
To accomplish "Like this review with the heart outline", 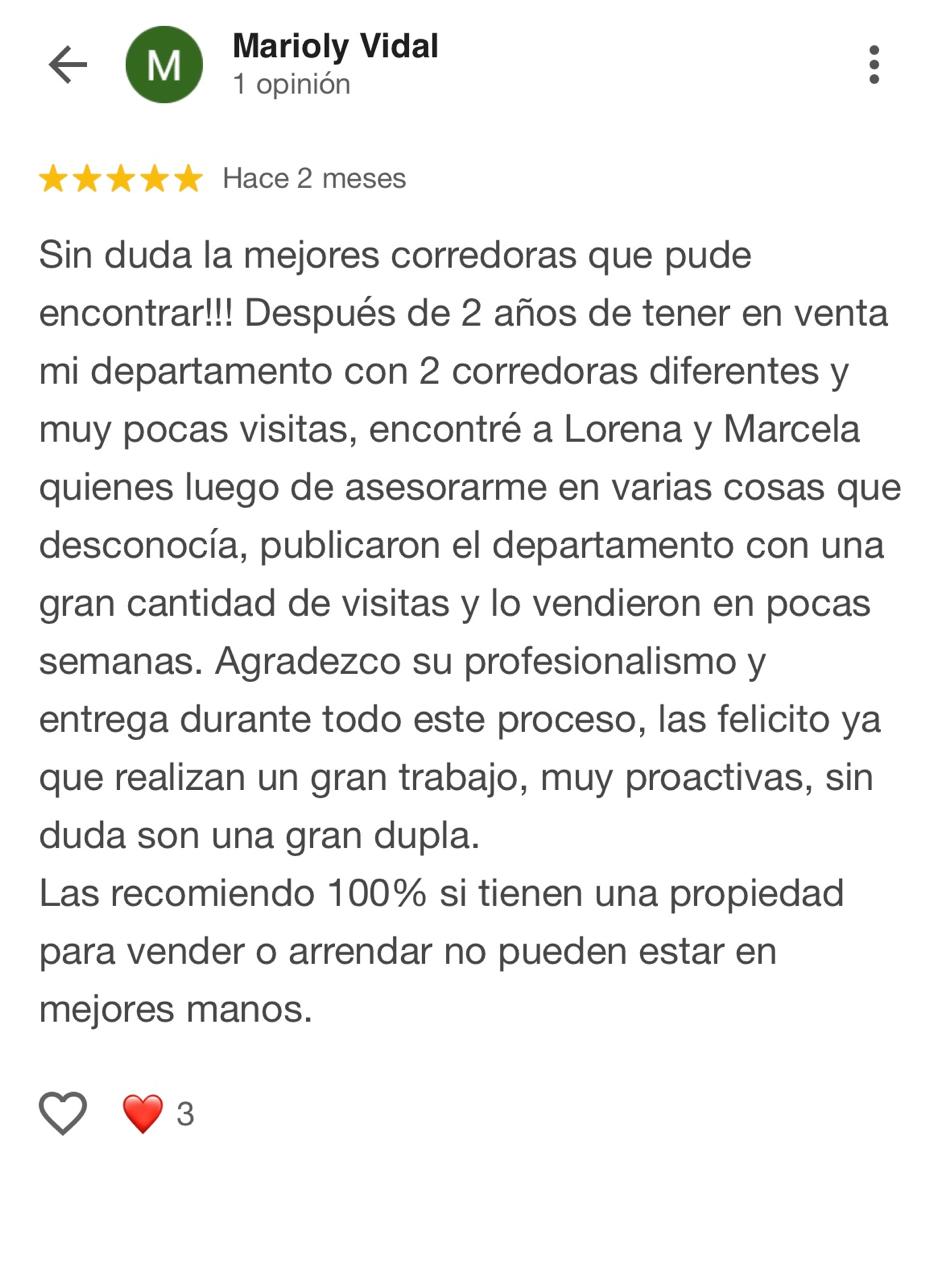I will click(63, 1113).
